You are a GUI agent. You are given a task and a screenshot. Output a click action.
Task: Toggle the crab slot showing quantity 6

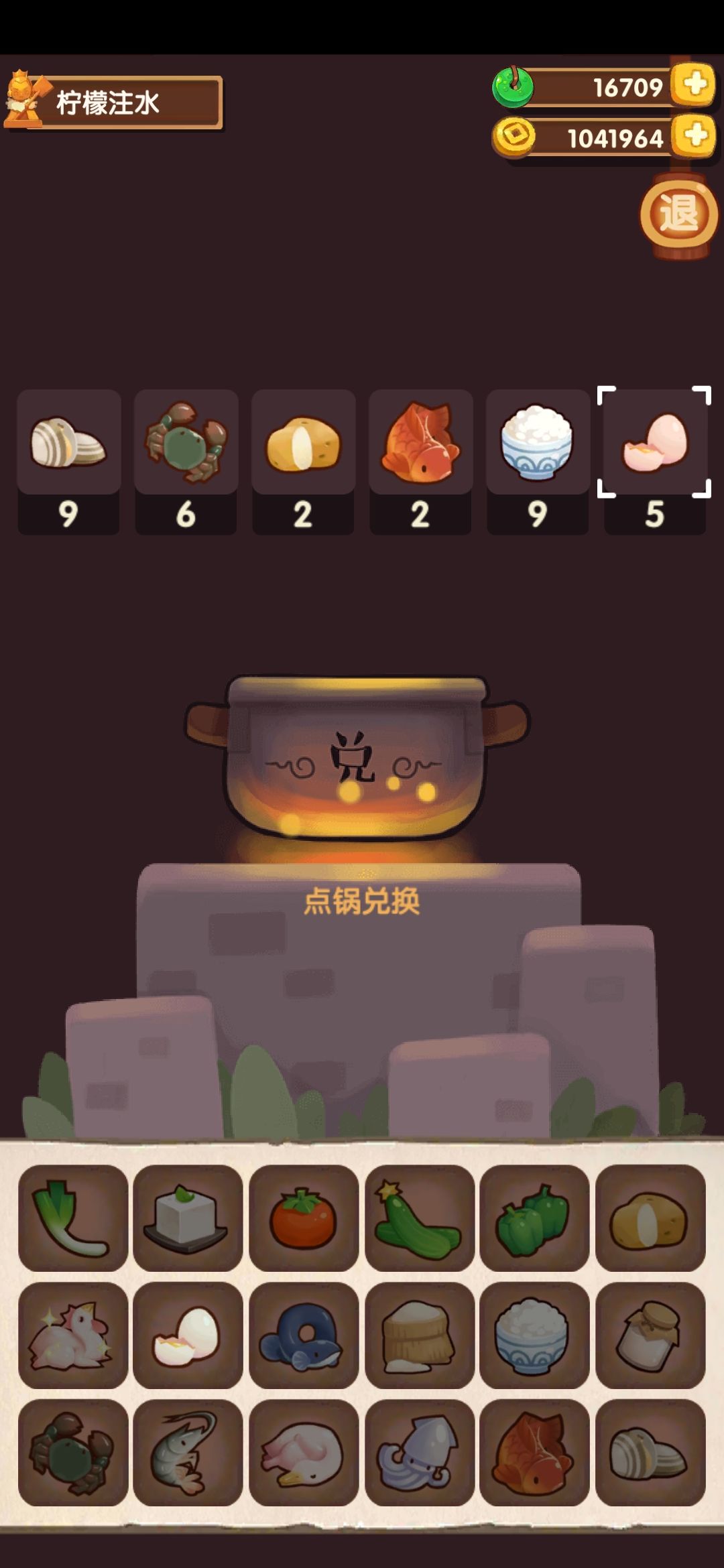pyautogui.click(x=186, y=442)
